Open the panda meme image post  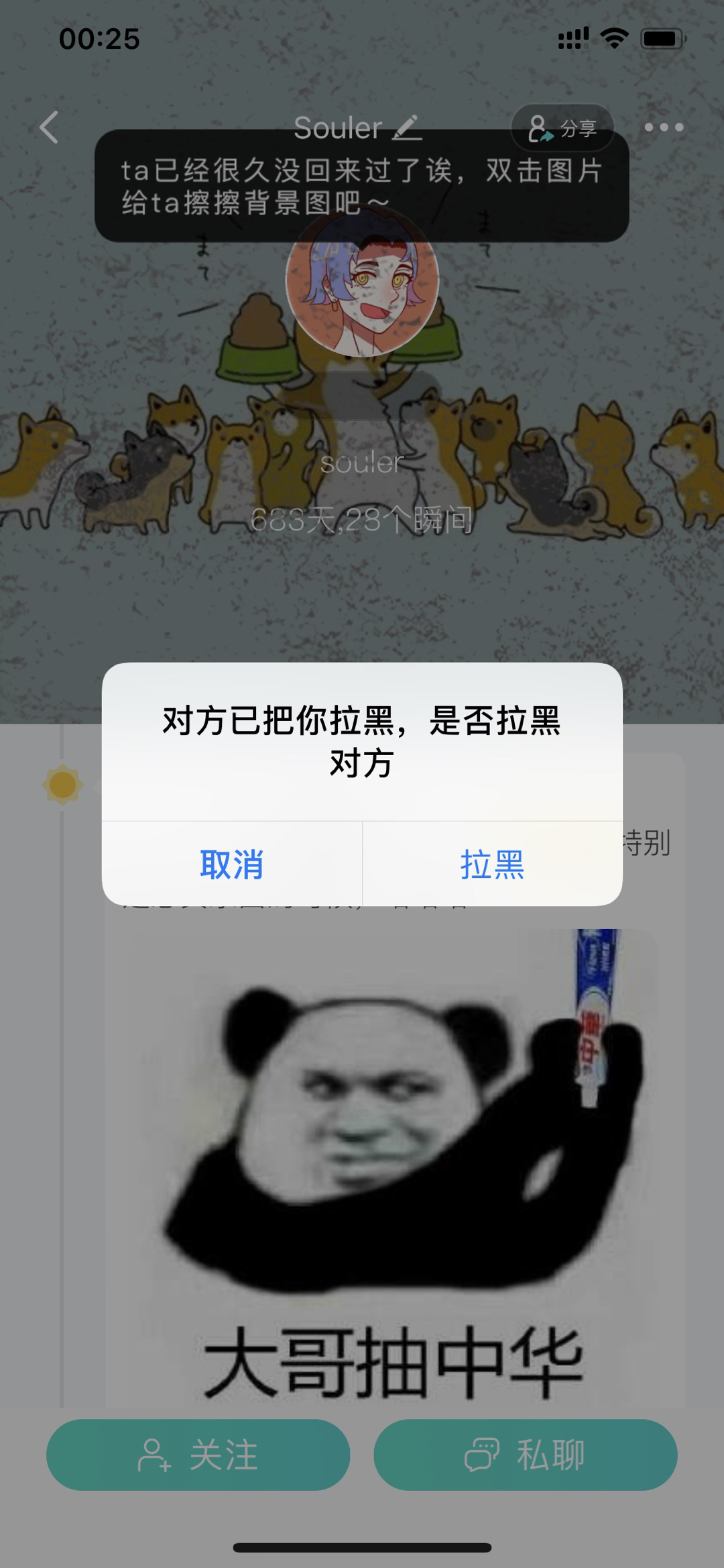[x=381, y=1167]
